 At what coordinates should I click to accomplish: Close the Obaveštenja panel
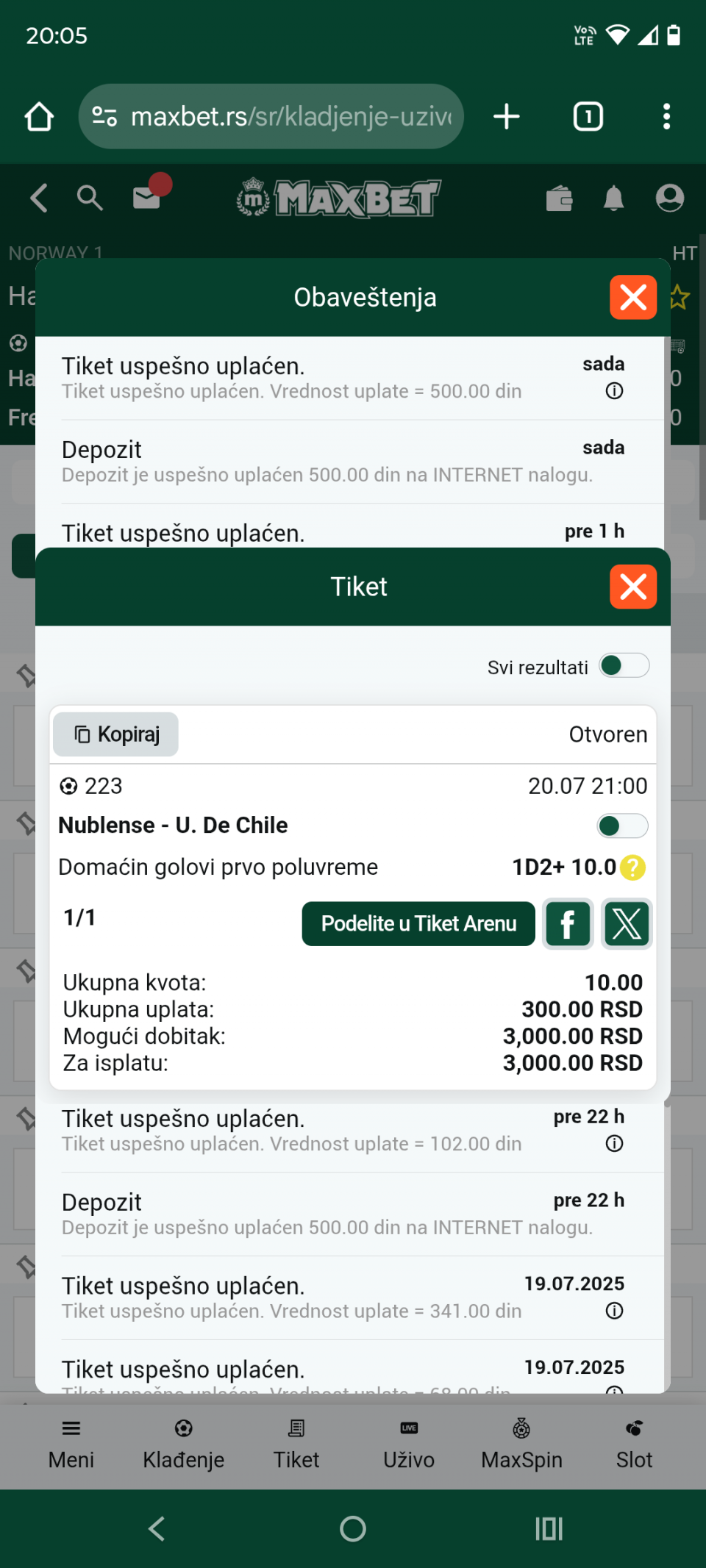632,298
